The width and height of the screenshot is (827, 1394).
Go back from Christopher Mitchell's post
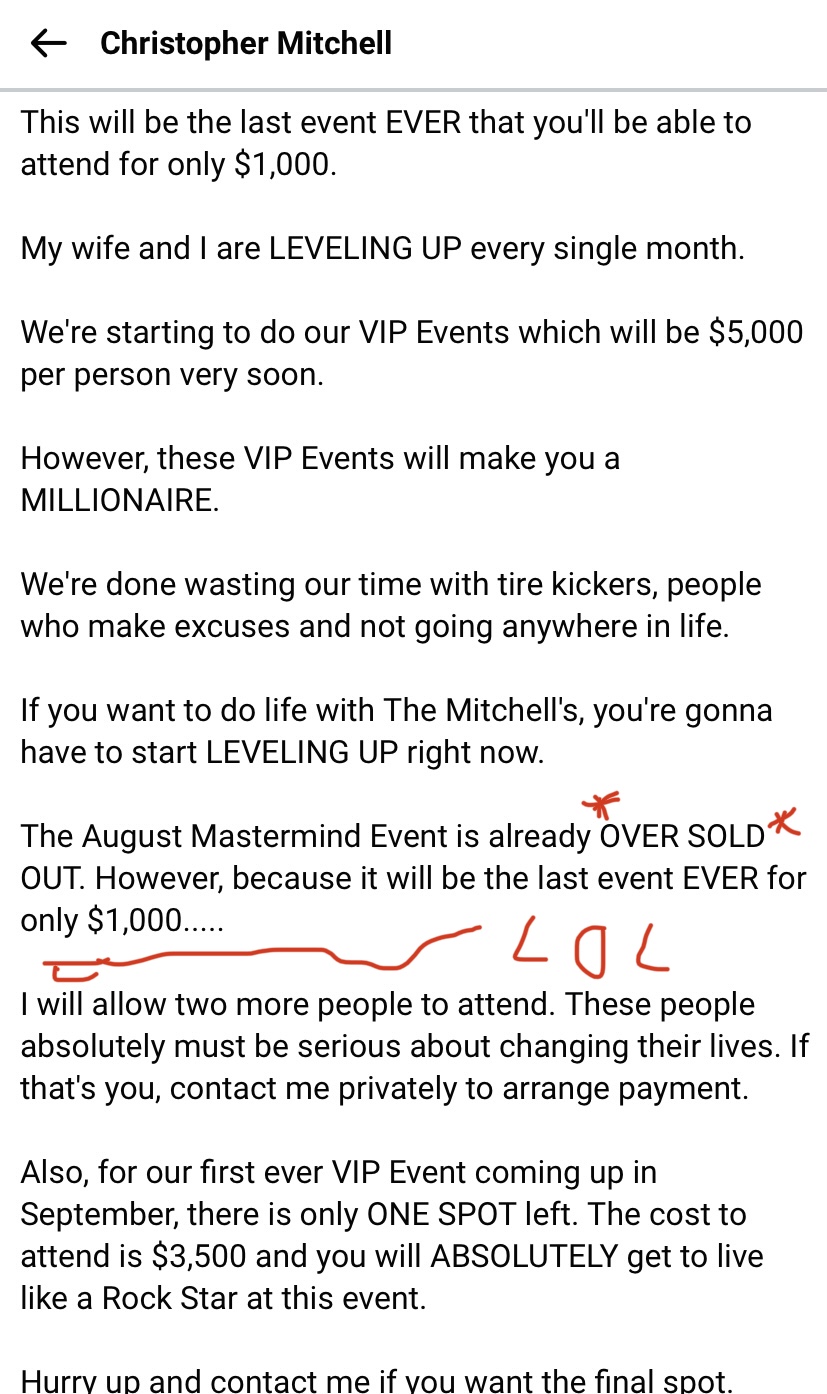tap(48, 43)
